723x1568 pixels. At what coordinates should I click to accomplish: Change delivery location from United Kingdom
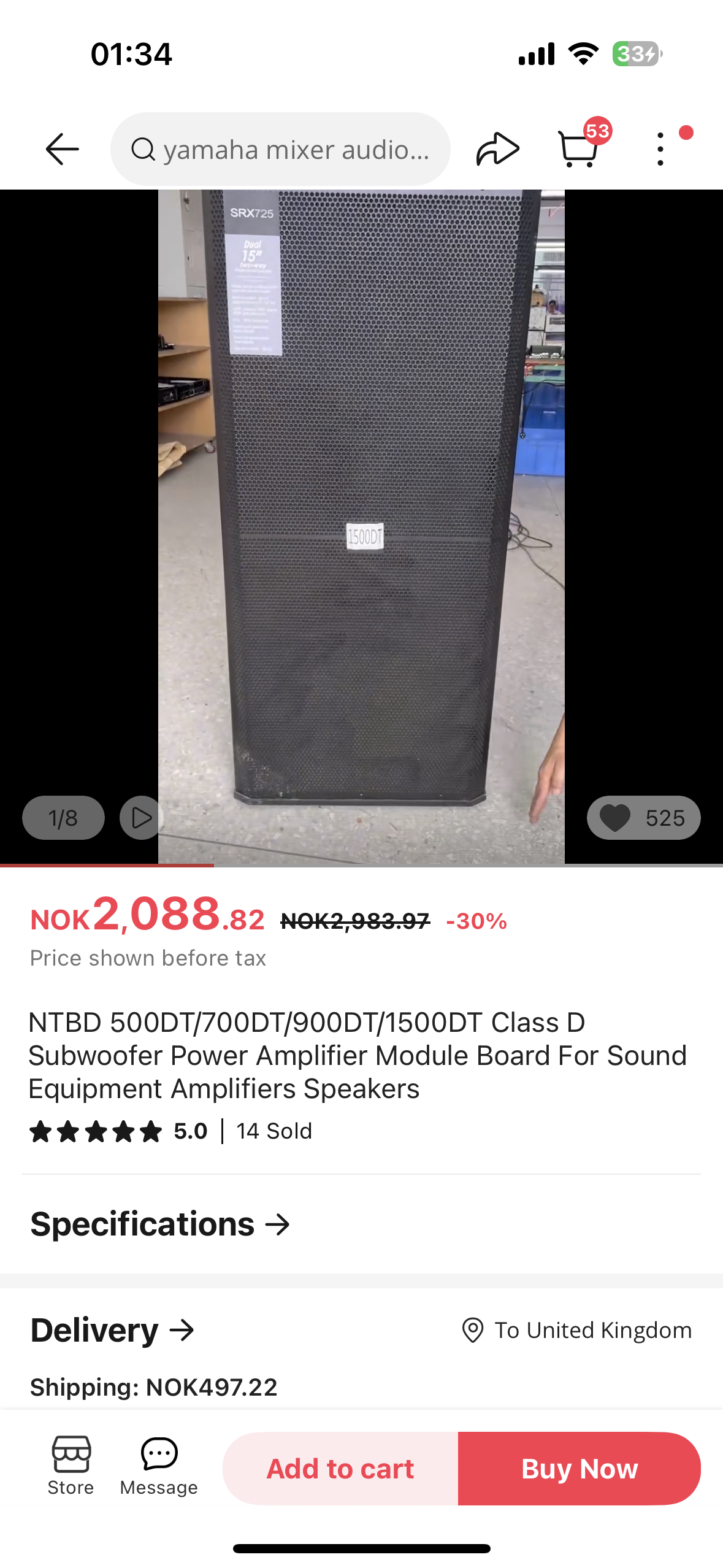(576, 1330)
